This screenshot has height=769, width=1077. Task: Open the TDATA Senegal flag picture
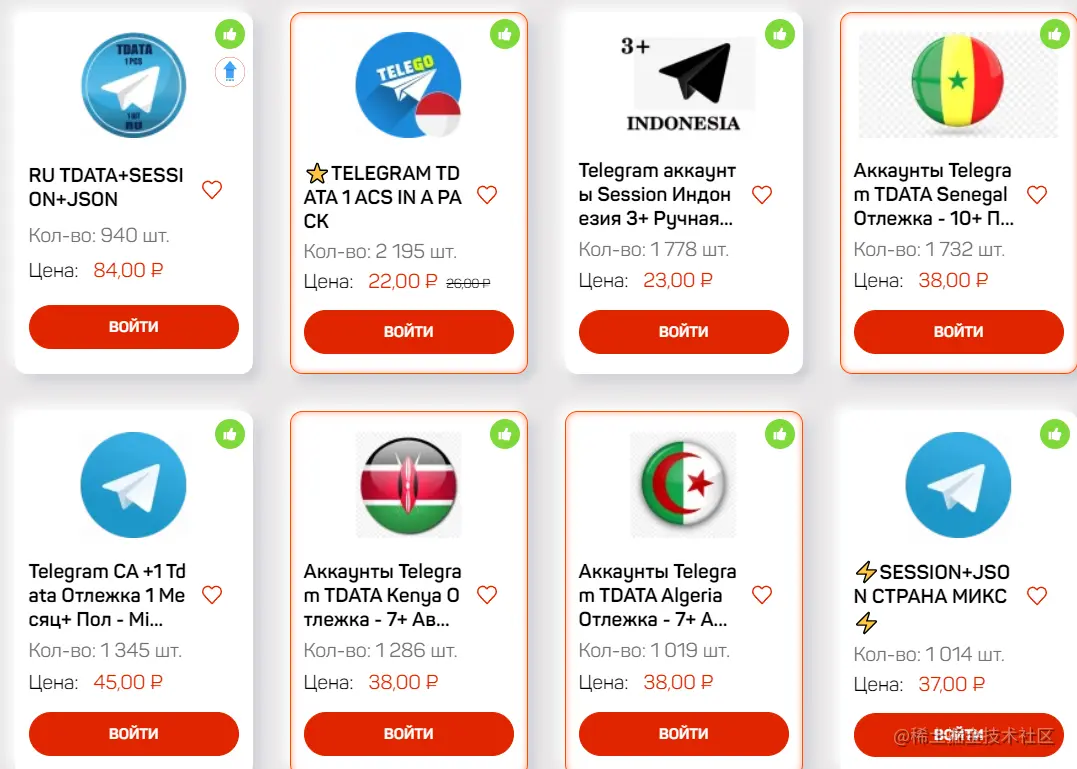coord(958,86)
